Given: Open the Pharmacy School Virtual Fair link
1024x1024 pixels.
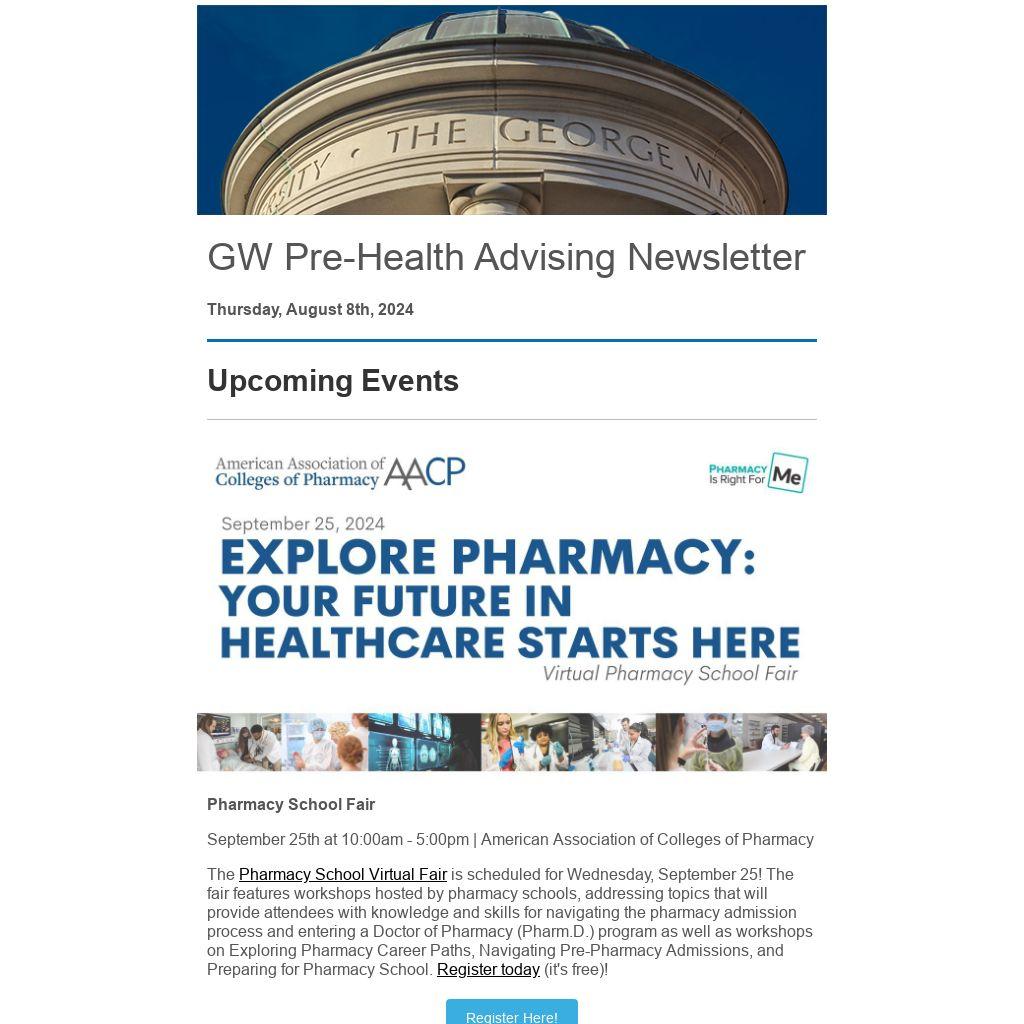Looking at the screenshot, I should tap(342, 875).
